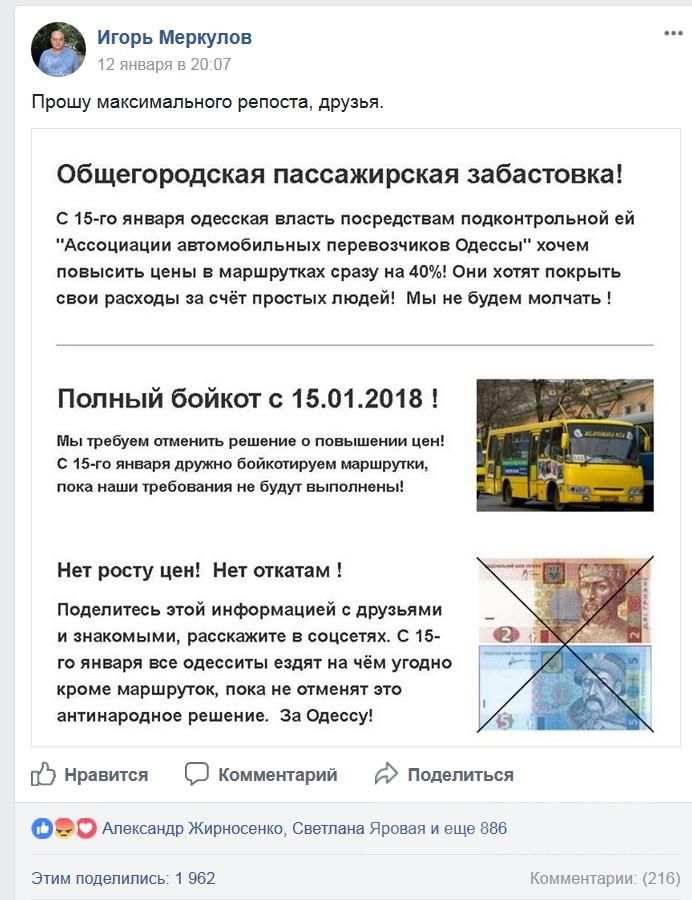Open Игорь Меркулов's profile name link
Screen dimensions: 692x900
(x=174, y=38)
